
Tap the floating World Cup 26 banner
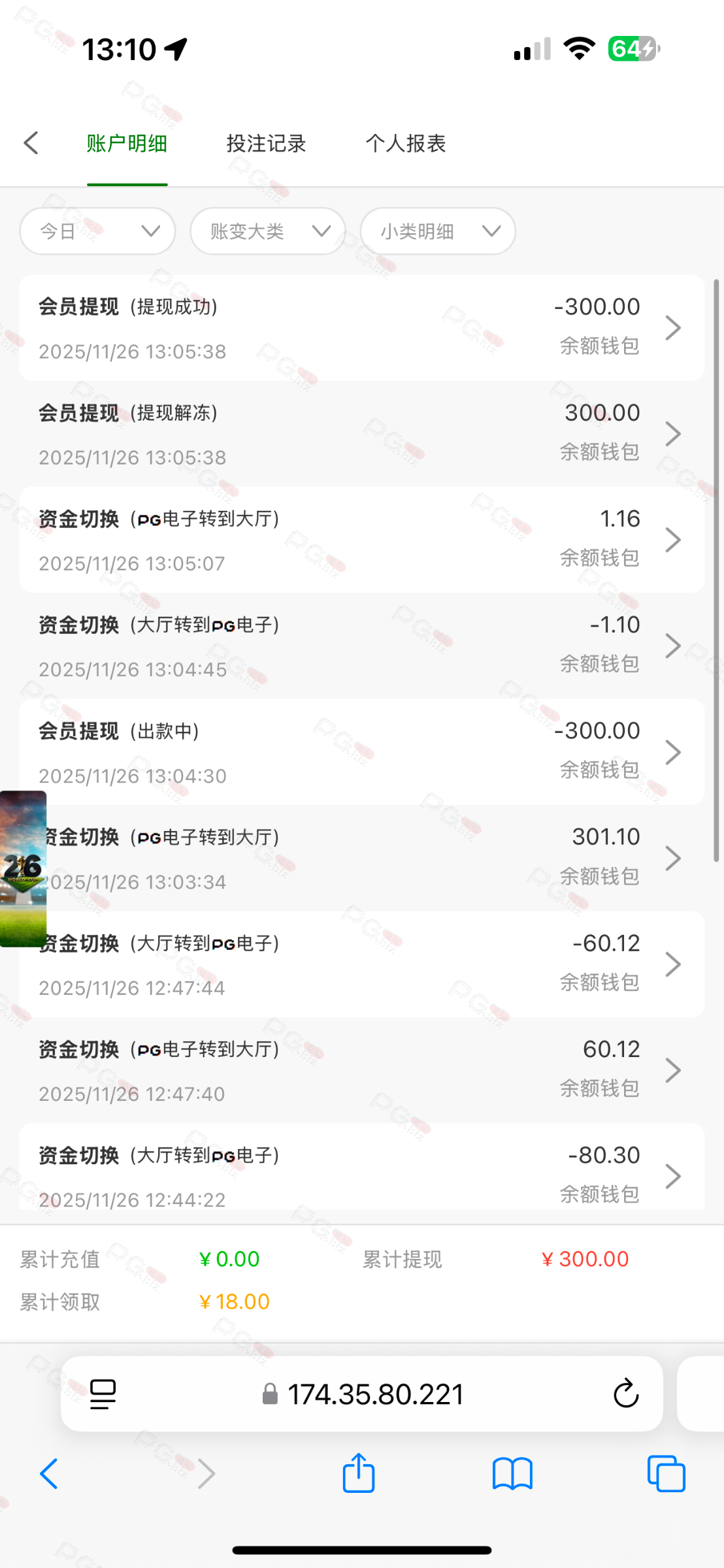tap(23, 868)
